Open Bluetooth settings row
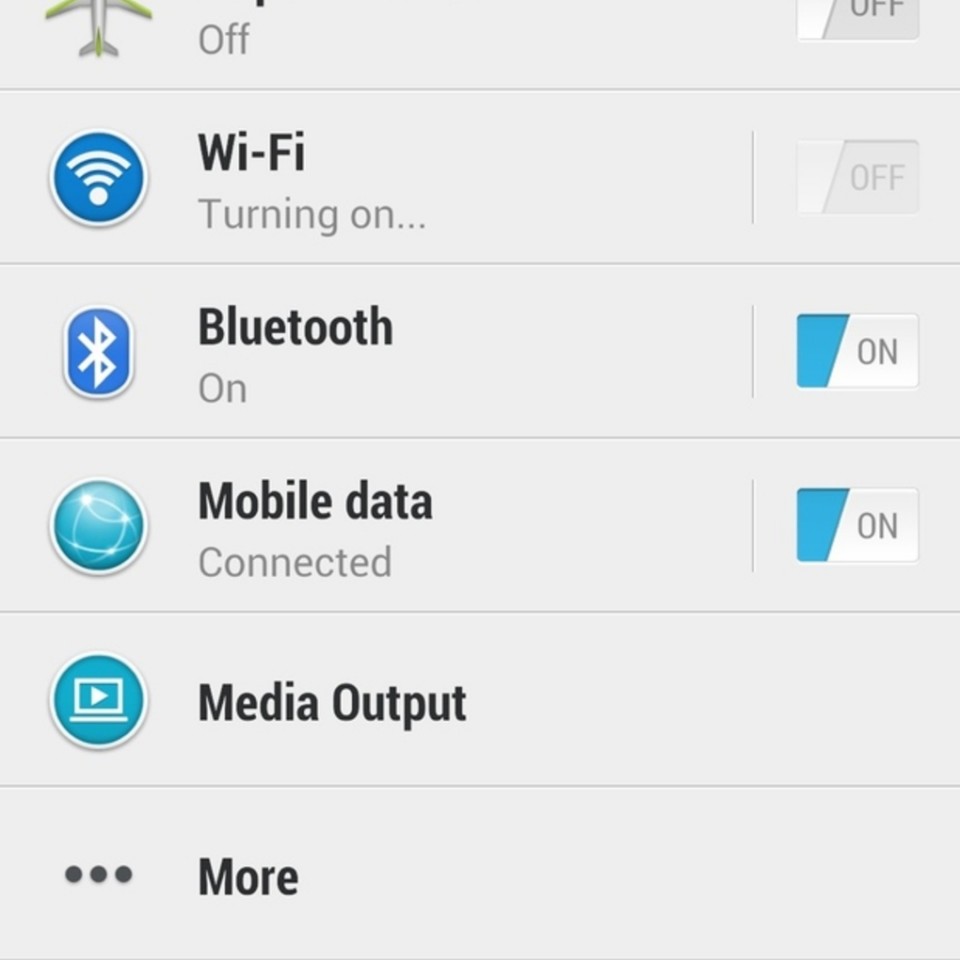 point(400,352)
